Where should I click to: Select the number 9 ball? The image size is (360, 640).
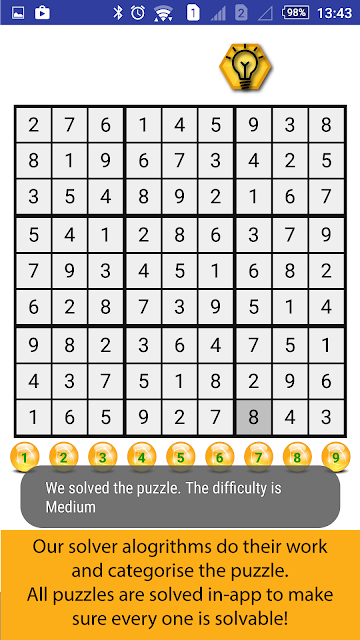point(336,457)
